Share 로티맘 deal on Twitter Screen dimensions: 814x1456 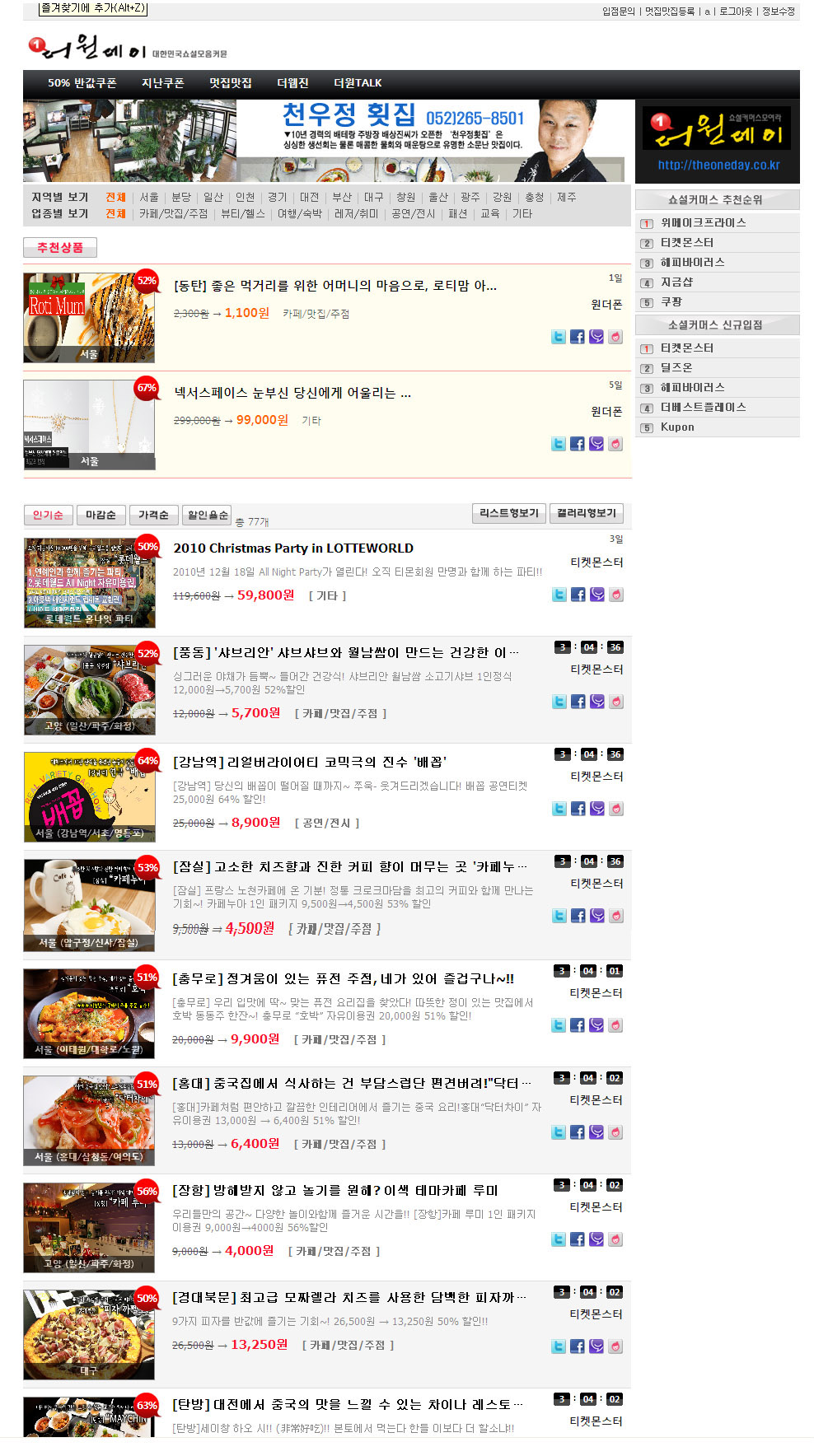pos(559,337)
